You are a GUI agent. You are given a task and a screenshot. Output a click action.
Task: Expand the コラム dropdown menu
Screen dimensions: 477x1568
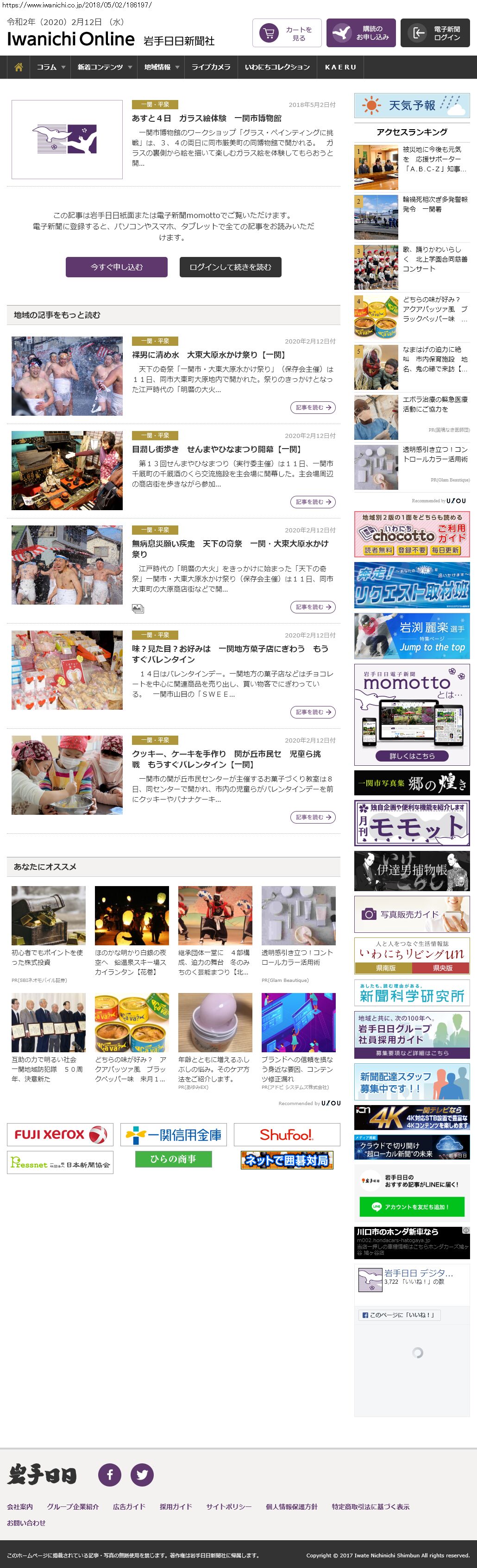point(50,67)
